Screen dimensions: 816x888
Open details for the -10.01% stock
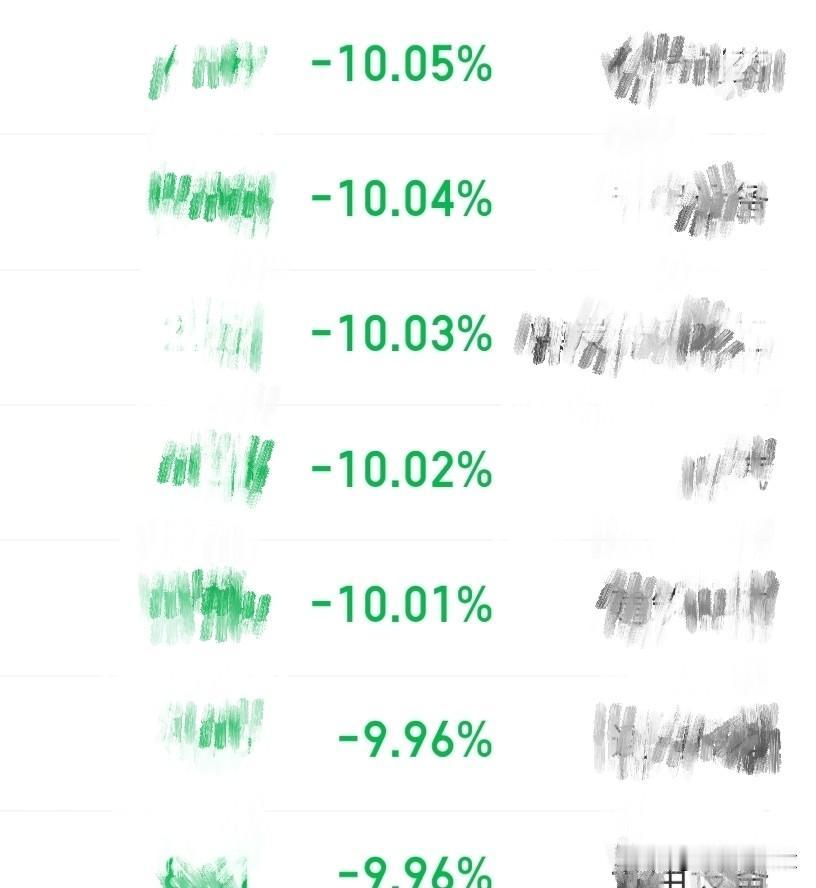click(402, 605)
